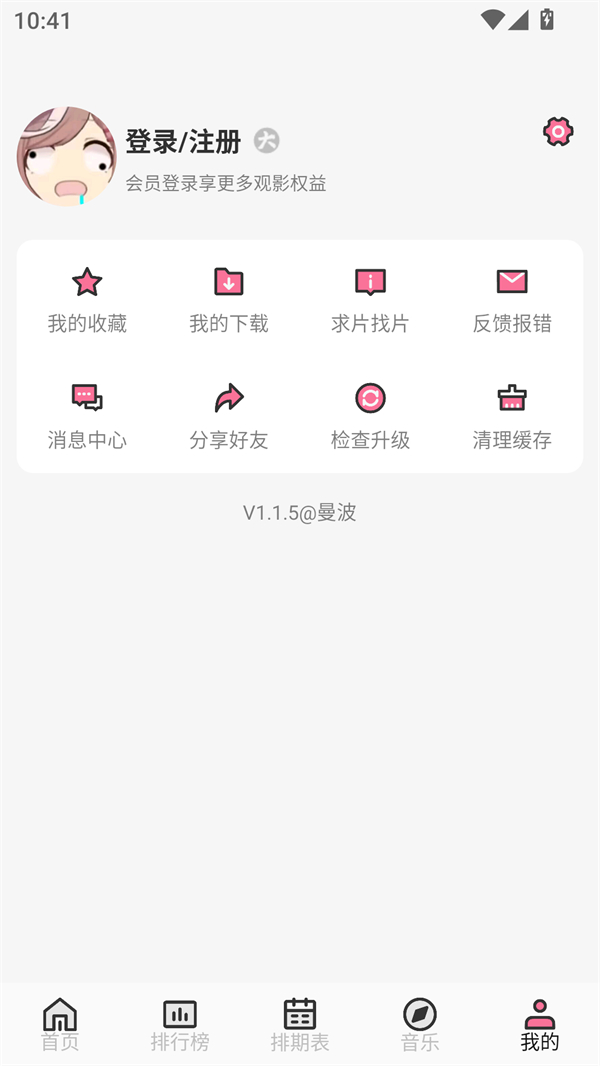Check for updates with 检查升级
The image size is (600, 1066).
click(x=370, y=415)
